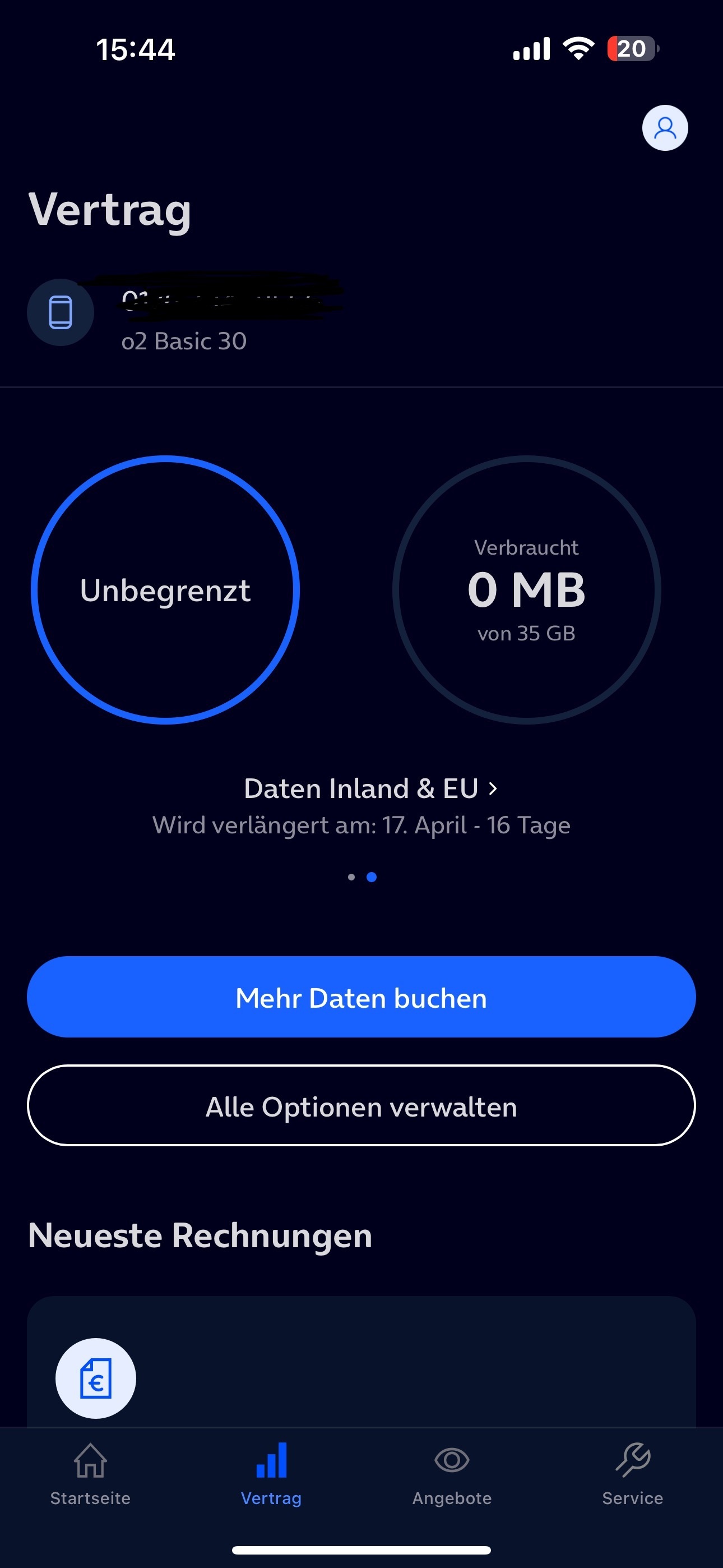Switch to the Vertrag tab
The image size is (723, 1568).
coord(271,1473)
